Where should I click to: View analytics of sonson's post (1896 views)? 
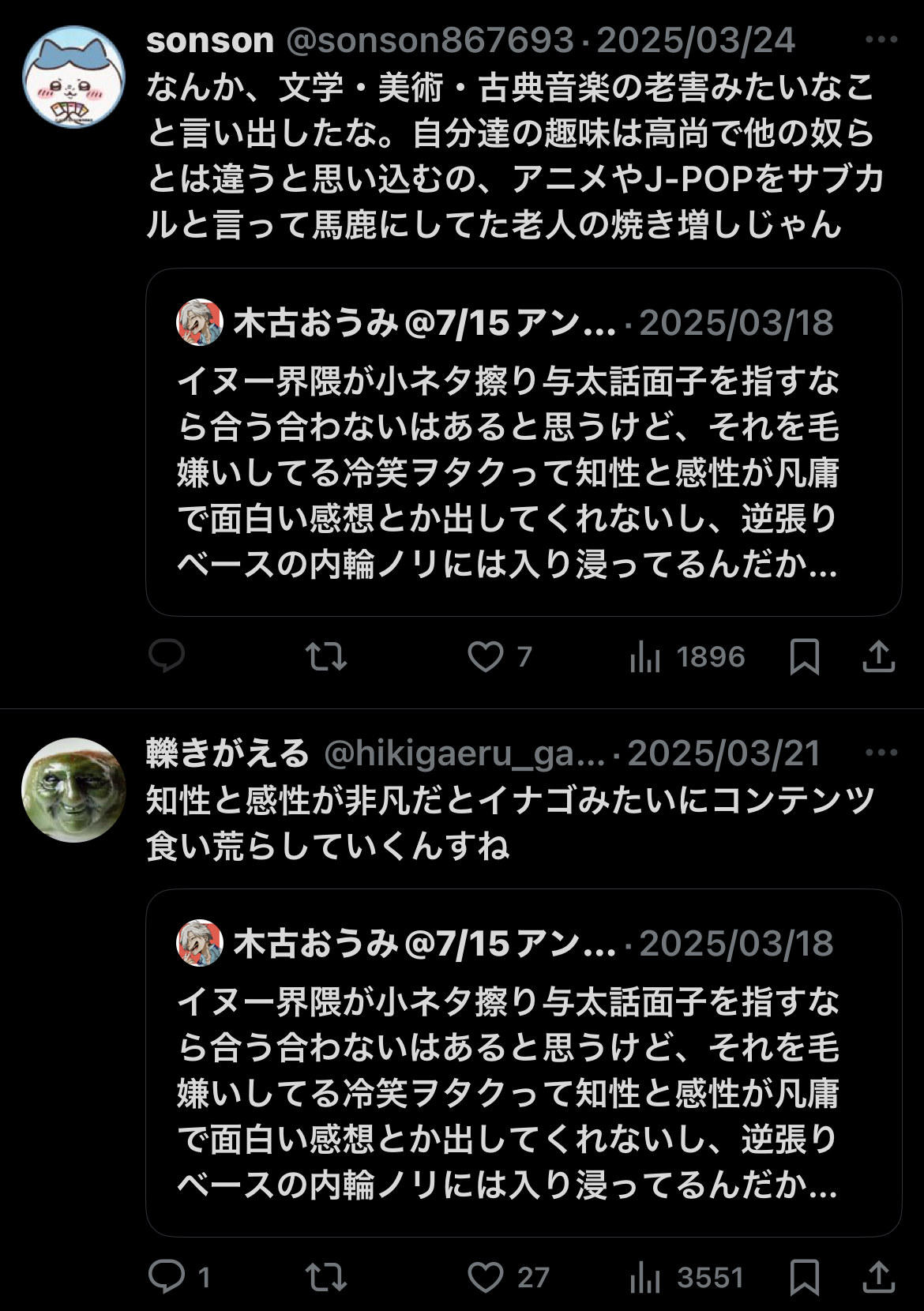coord(687,656)
